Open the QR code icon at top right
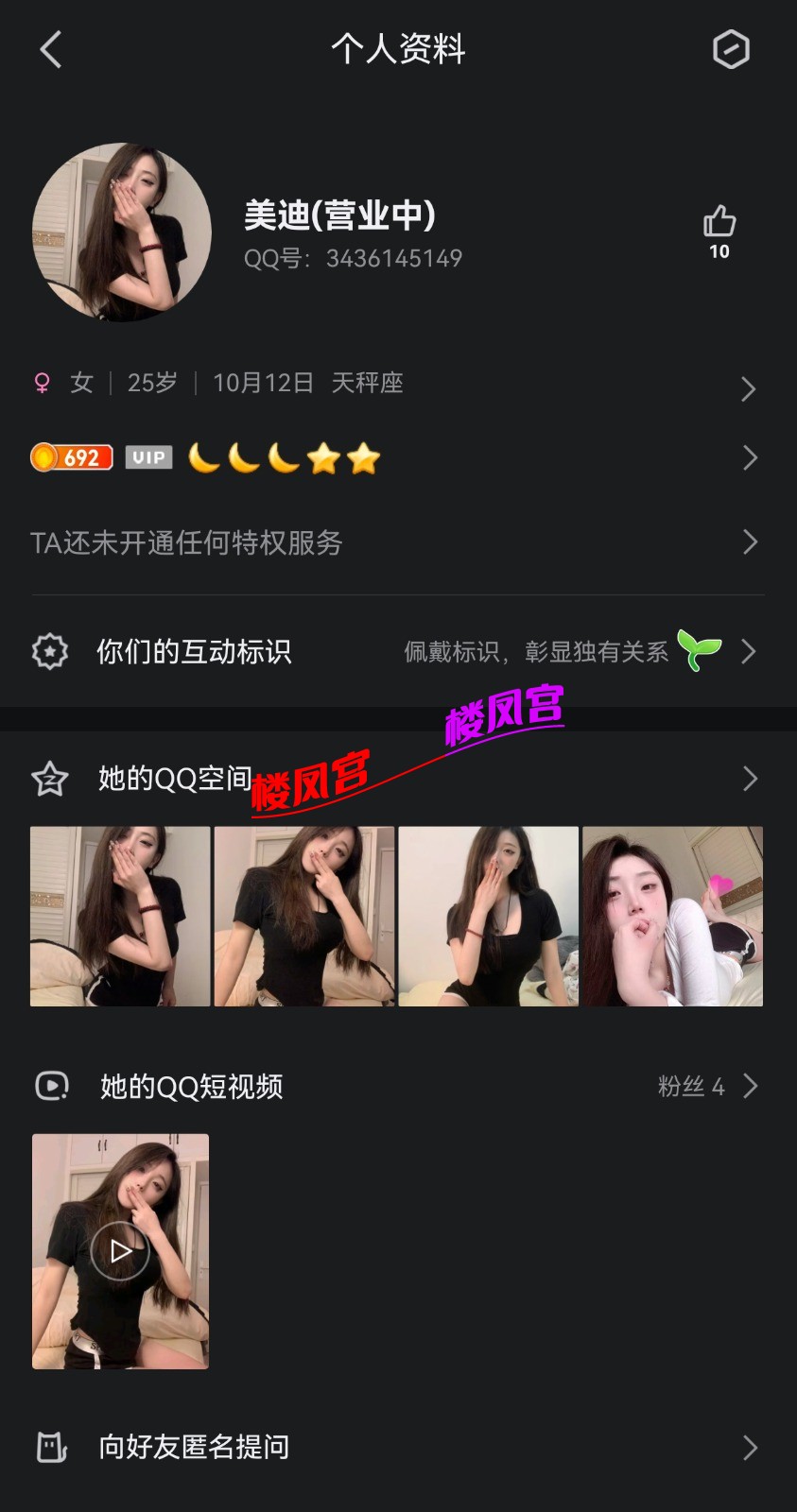This screenshot has height=1512, width=797. point(730,49)
